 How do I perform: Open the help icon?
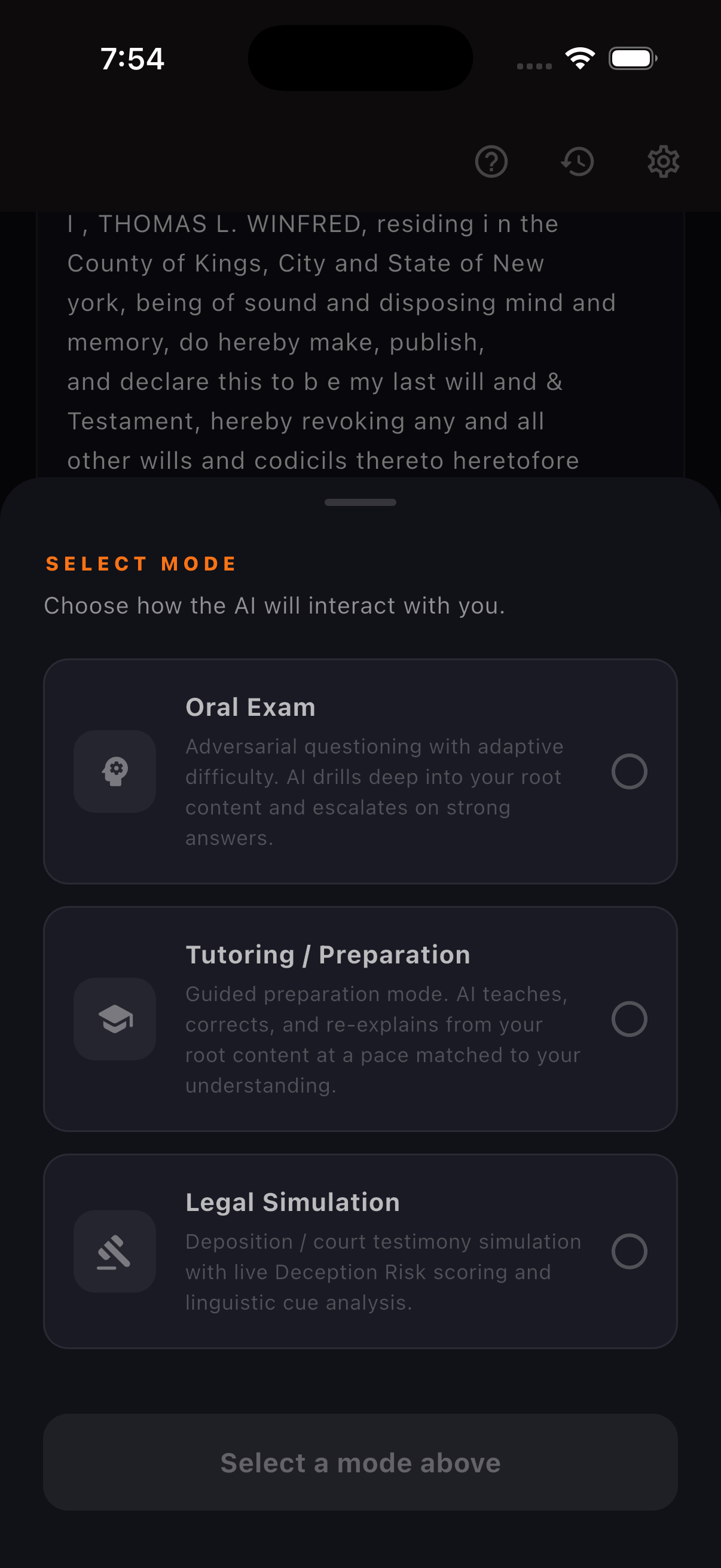click(491, 161)
